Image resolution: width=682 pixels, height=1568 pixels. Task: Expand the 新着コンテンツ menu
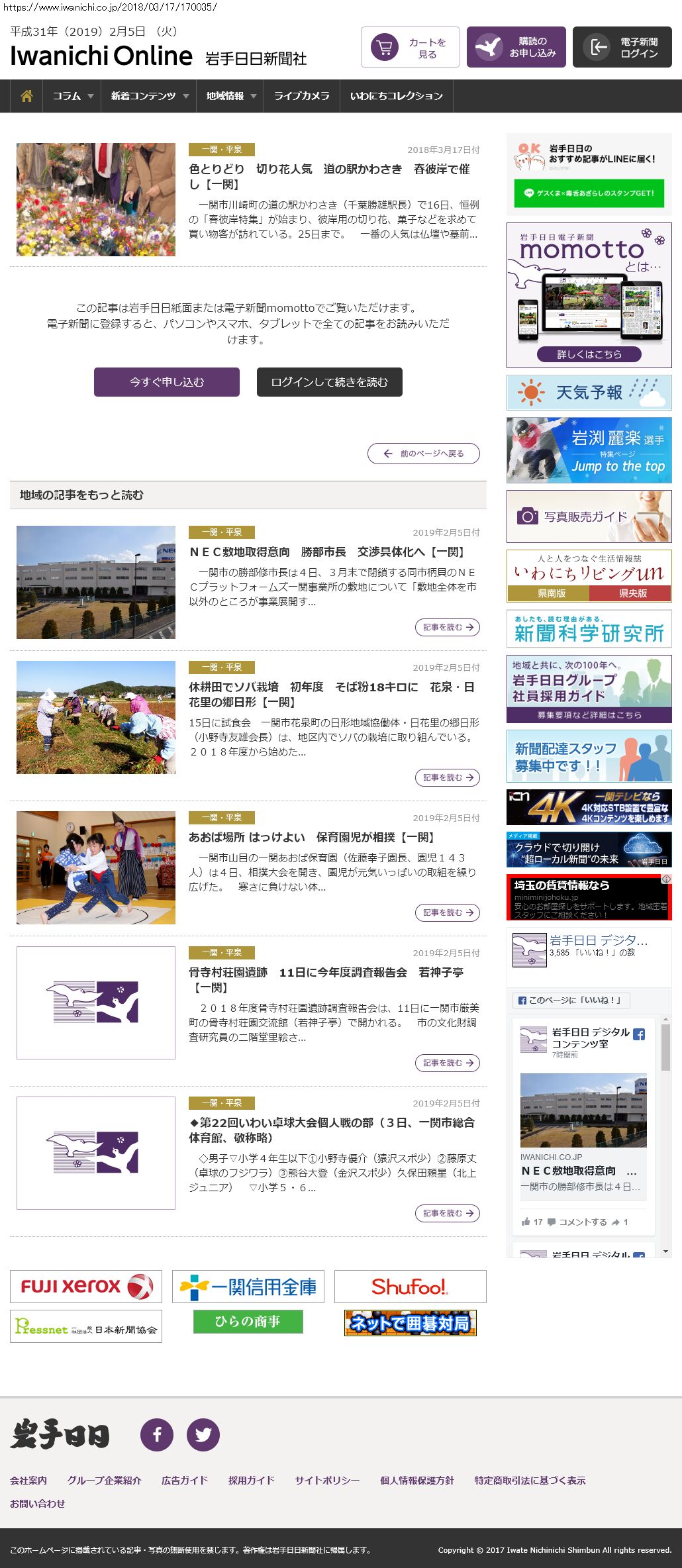[x=149, y=96]
